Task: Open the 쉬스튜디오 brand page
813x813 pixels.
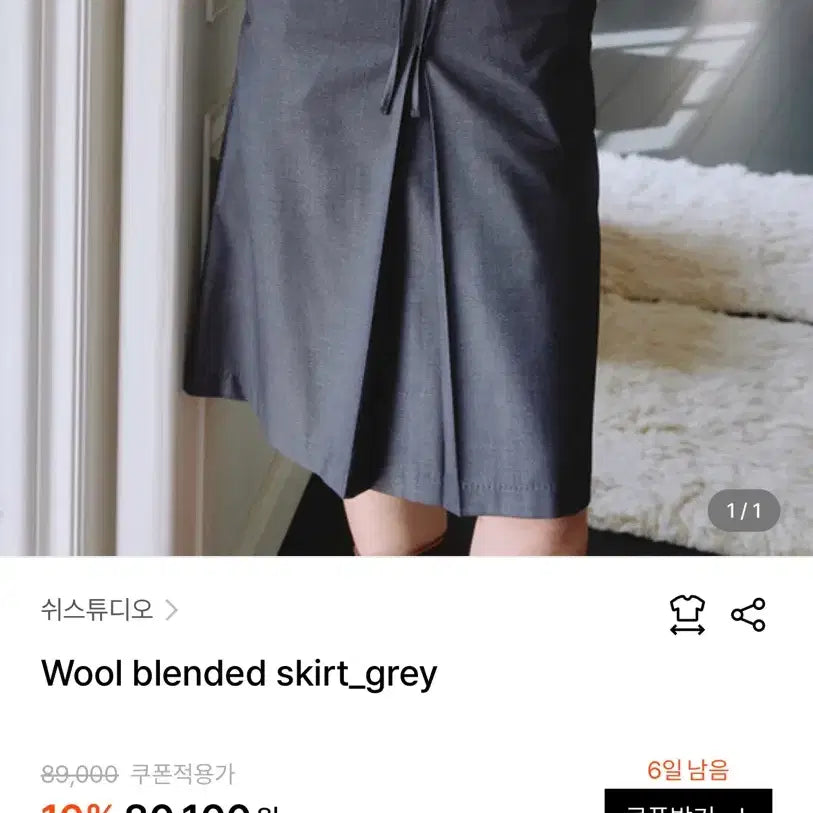Action: [109, 610]
